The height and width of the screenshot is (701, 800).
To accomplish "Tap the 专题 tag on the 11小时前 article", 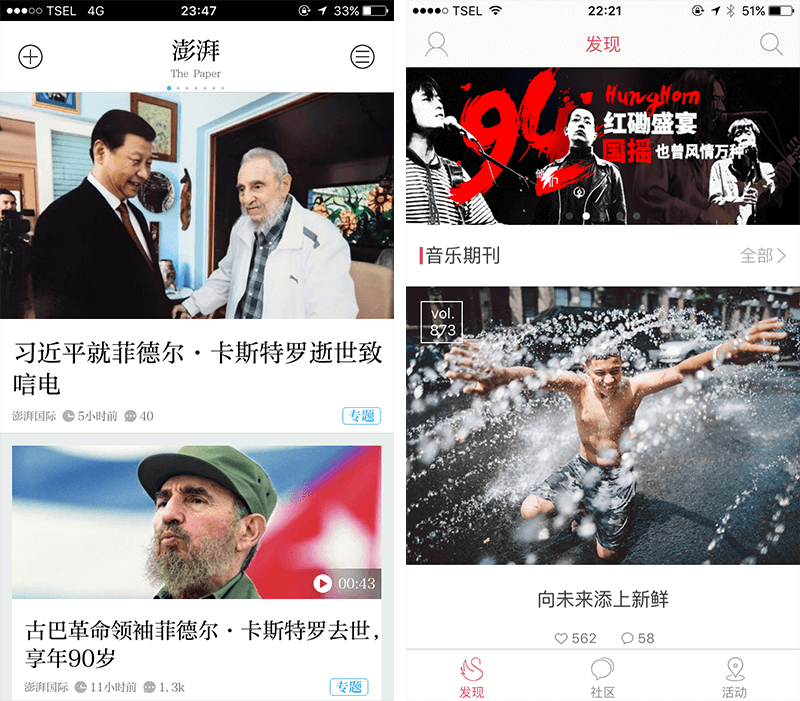I will pyautogui.click(x=349, y=687).
